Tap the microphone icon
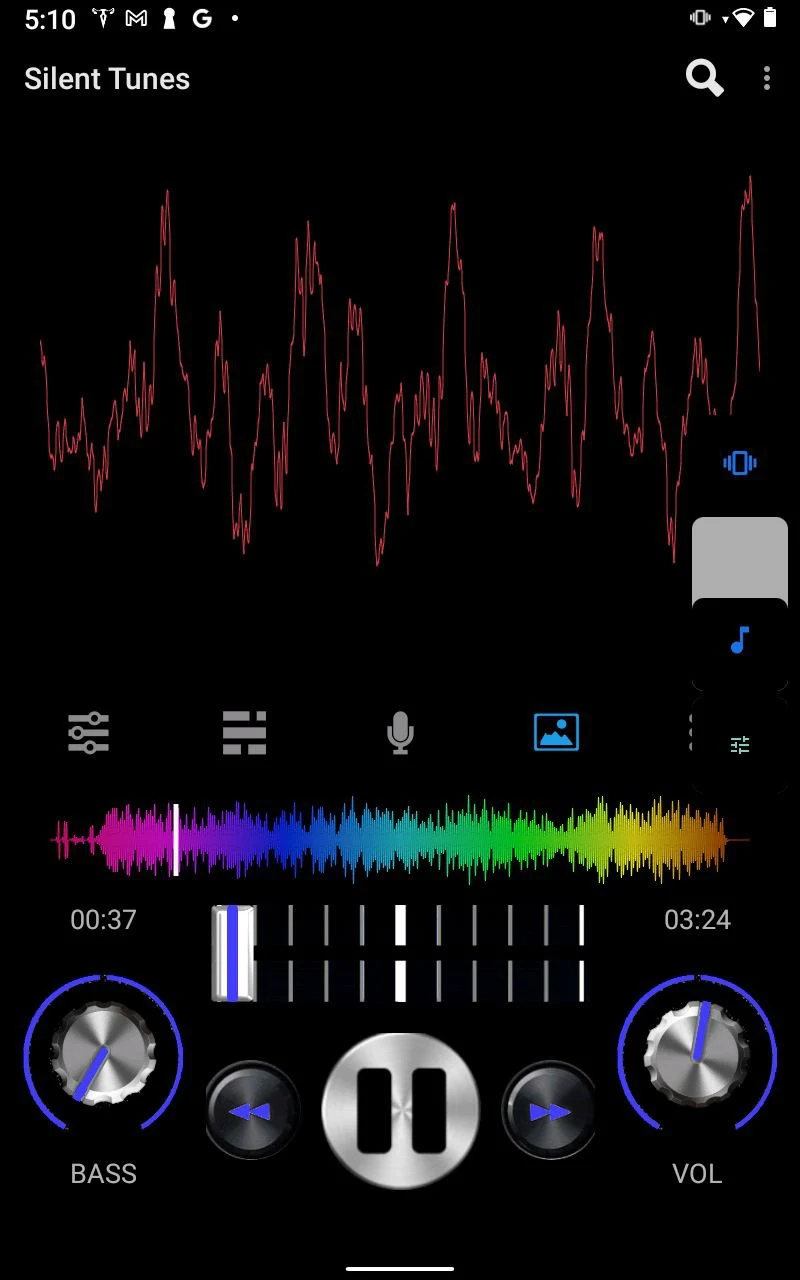 tap(400, 733)
